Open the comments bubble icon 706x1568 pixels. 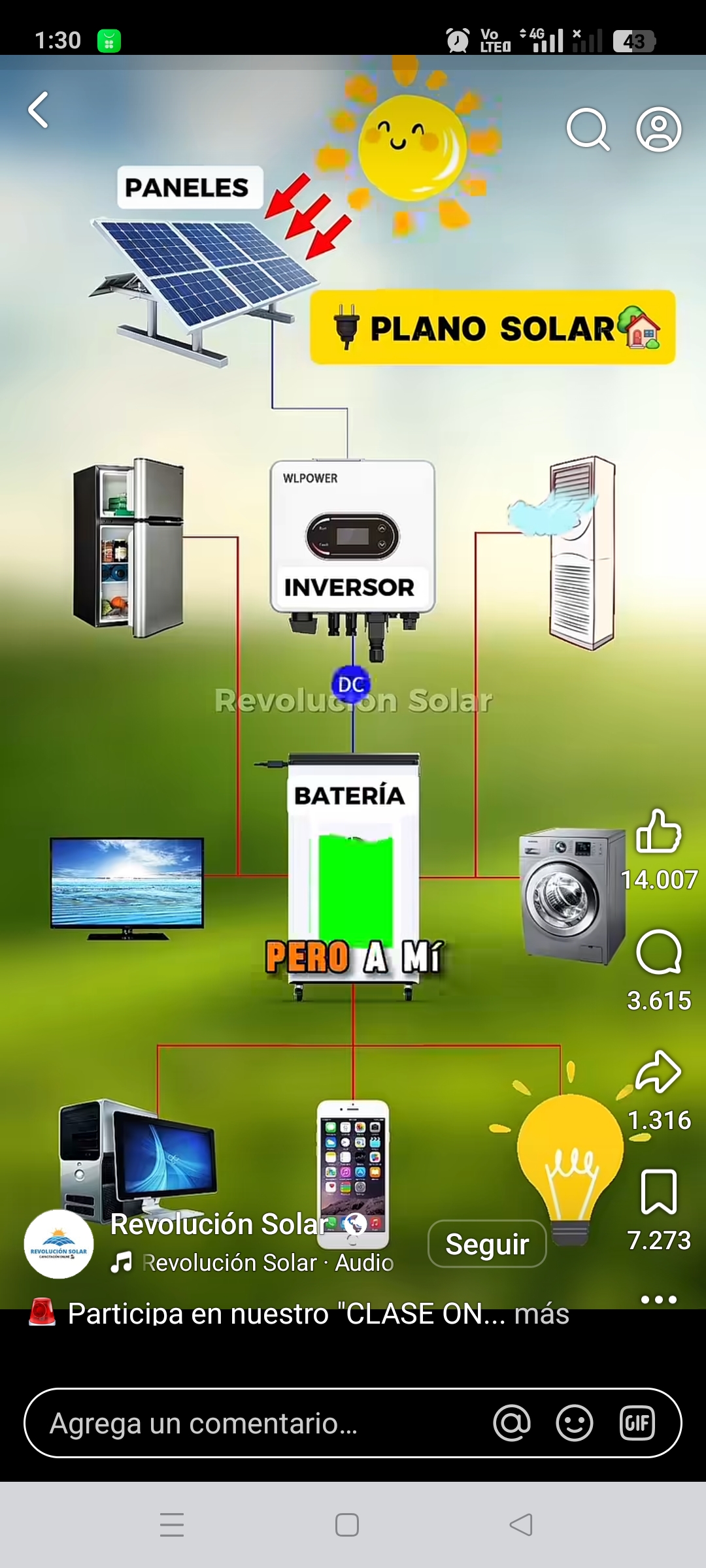pos(658,952)
